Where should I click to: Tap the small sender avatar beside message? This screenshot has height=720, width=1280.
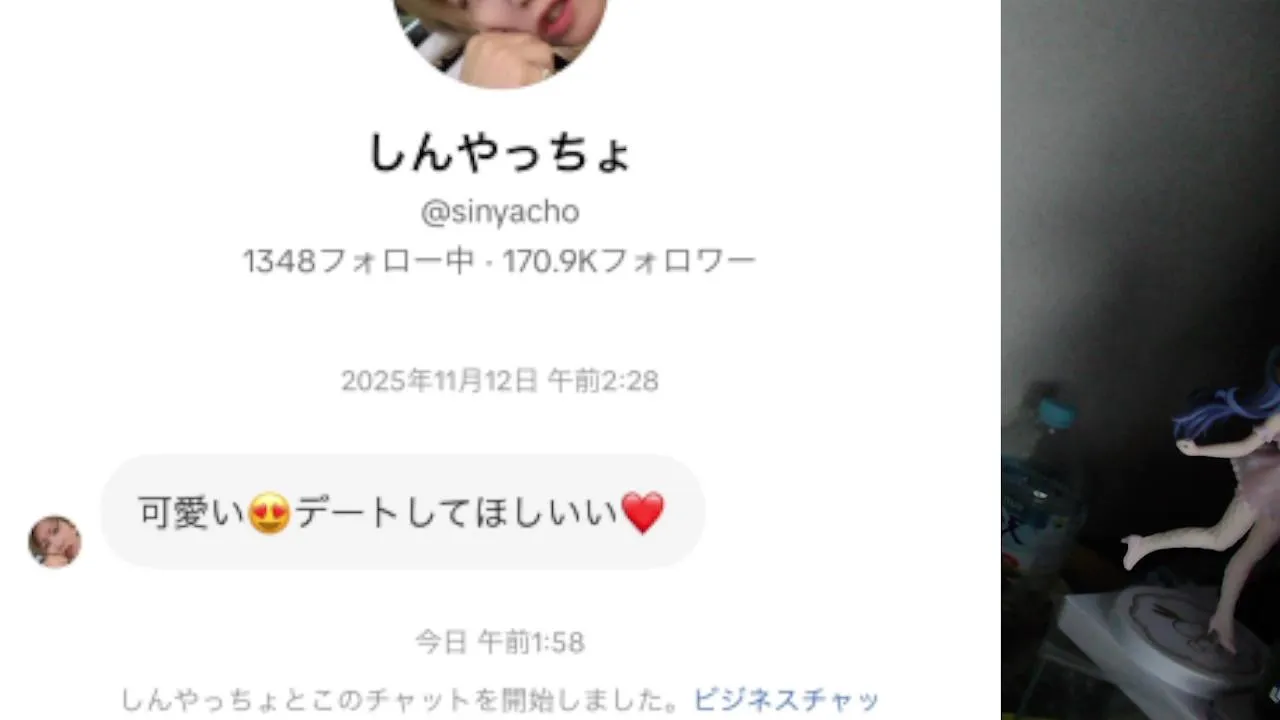coord(55,542)
